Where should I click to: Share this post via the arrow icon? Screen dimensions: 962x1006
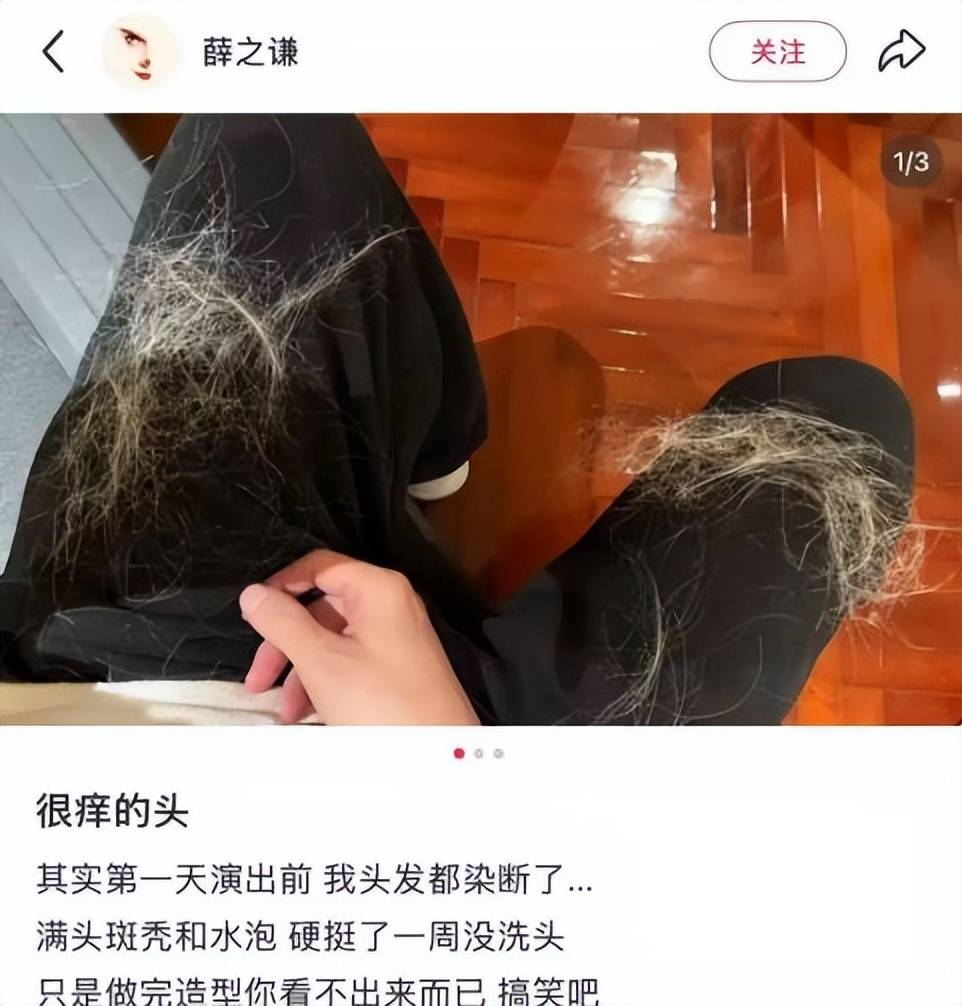(x=901, y=52)
